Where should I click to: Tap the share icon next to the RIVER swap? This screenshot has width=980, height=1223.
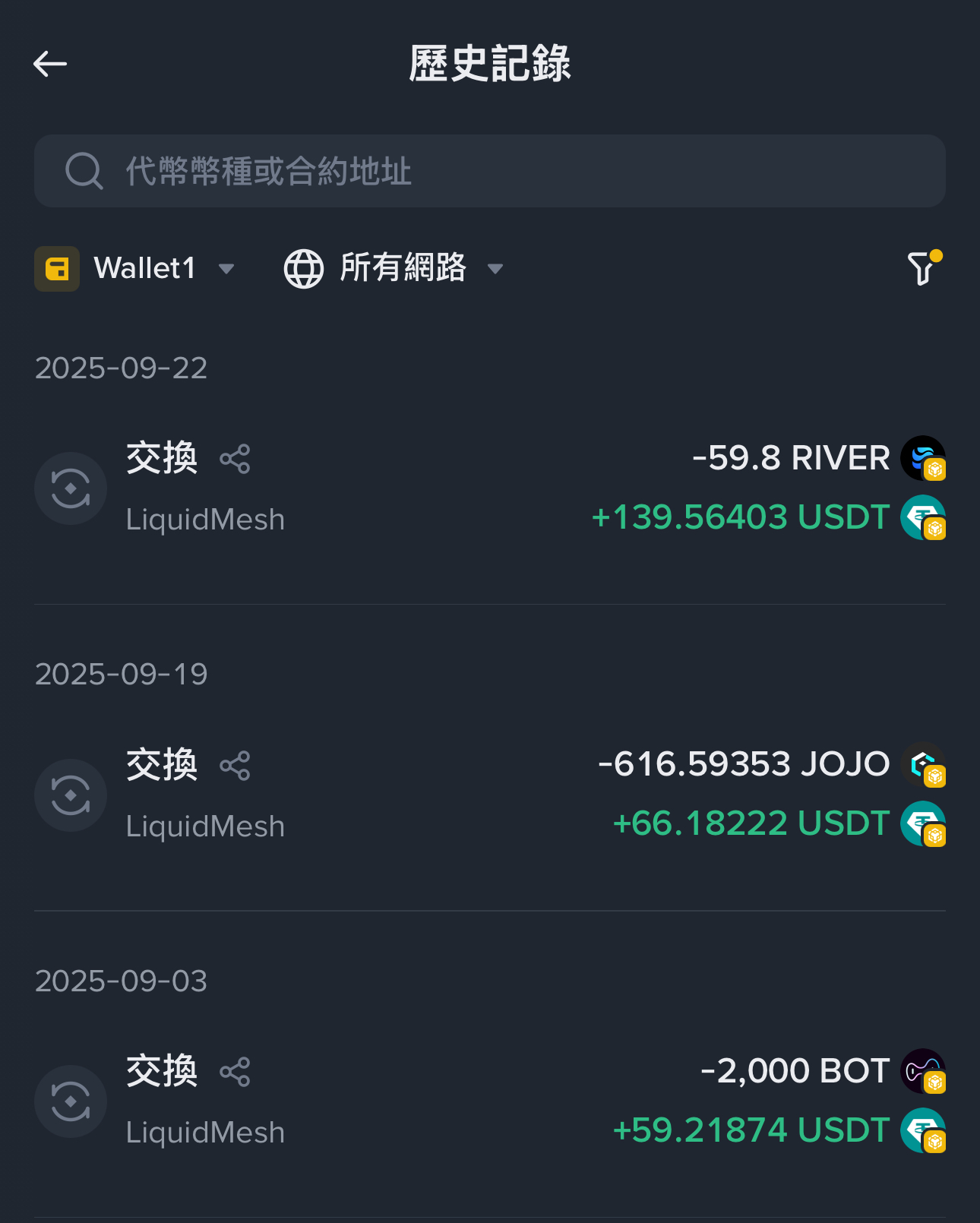coord(234,460)
